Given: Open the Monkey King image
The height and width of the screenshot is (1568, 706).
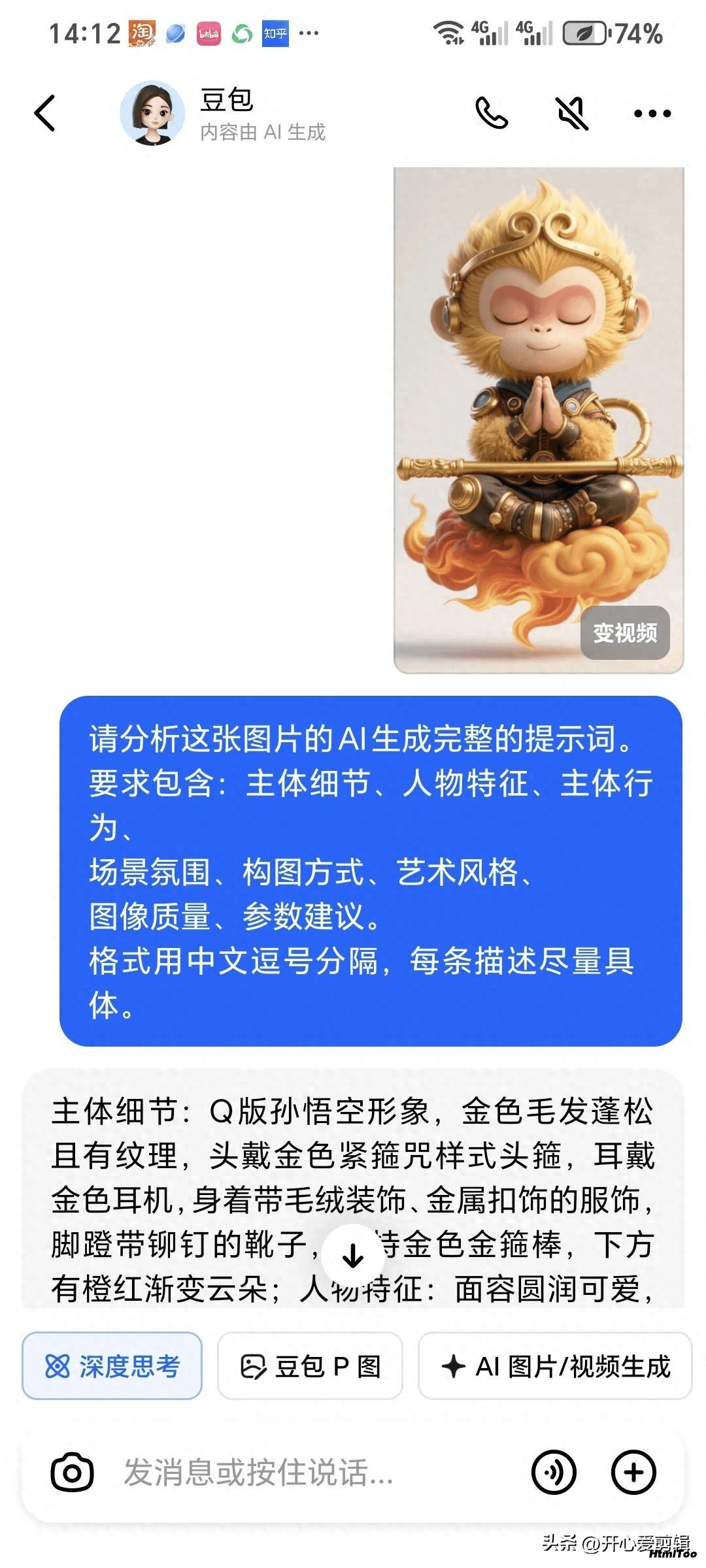Looking at the screenshot, I should coord(538,392).
